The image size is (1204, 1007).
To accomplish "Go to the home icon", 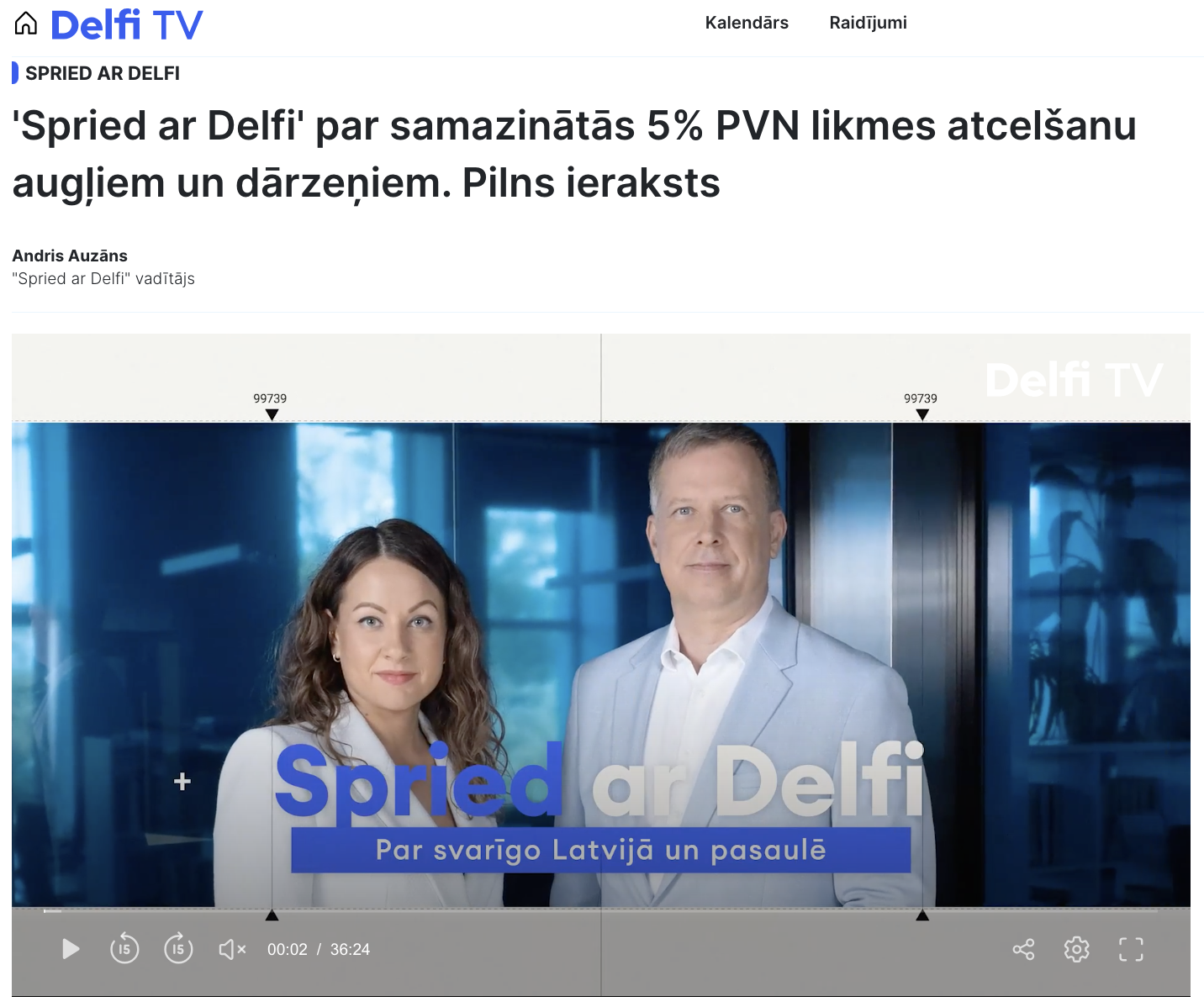I will point(26,24).
